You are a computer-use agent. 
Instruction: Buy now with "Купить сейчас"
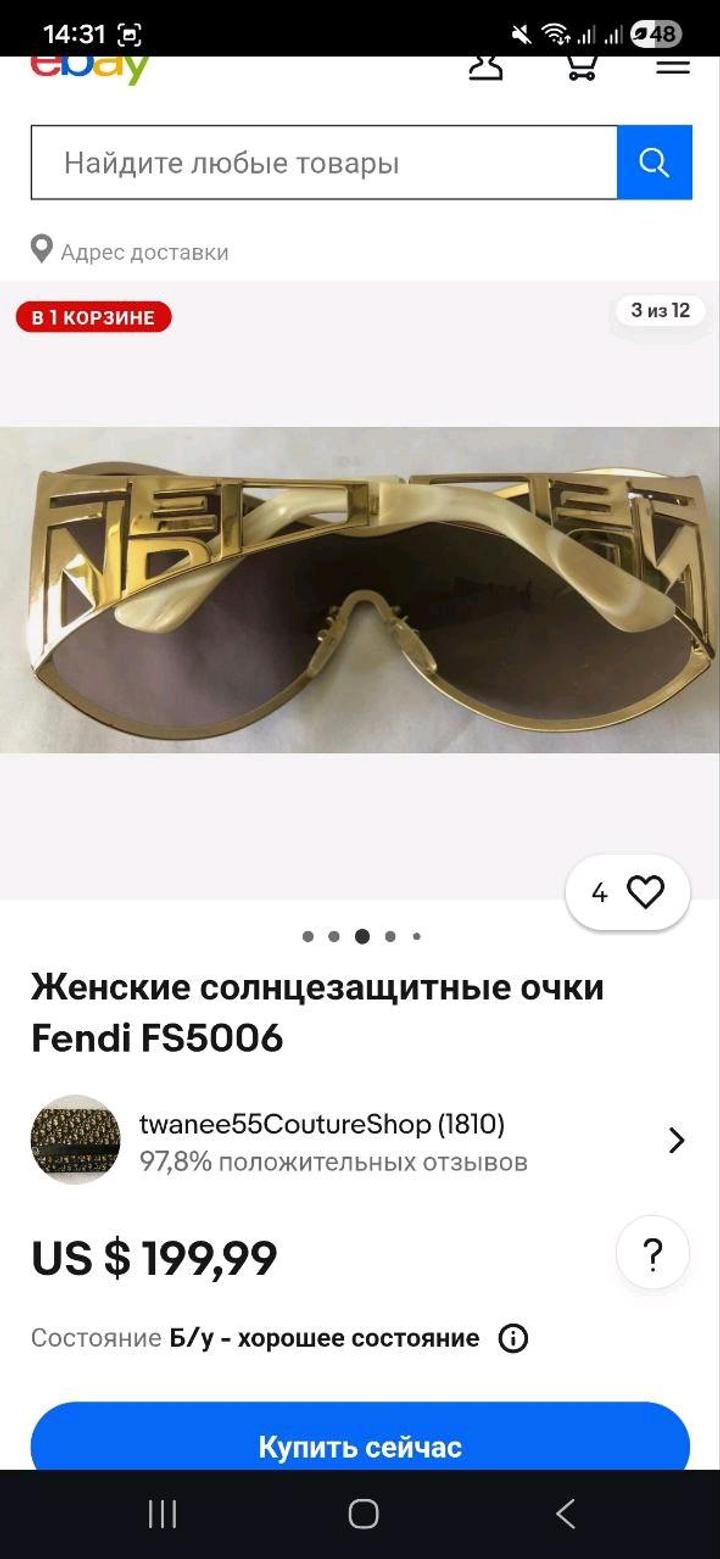tap(360, 1445)
